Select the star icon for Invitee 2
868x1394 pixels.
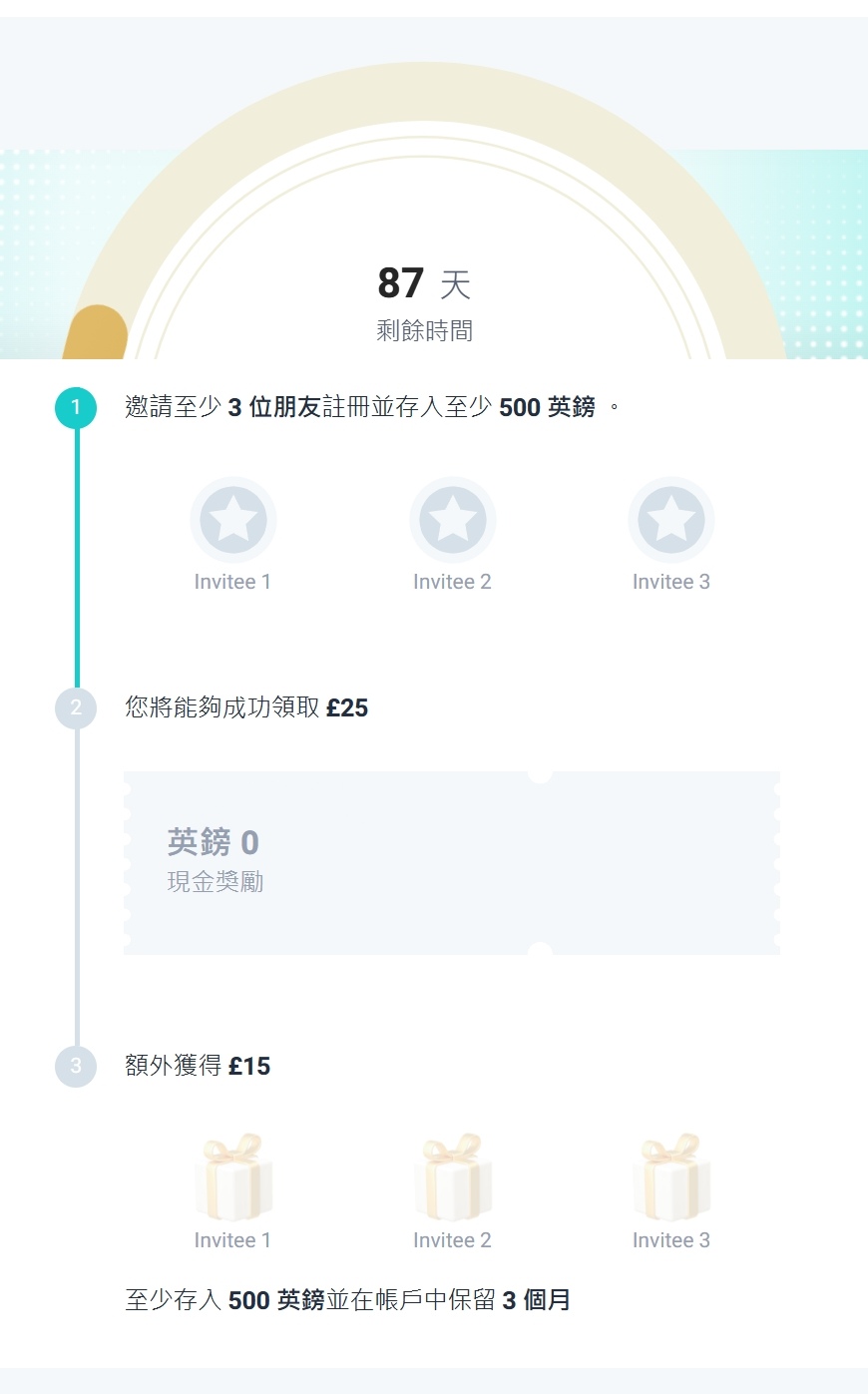(453, 518)
